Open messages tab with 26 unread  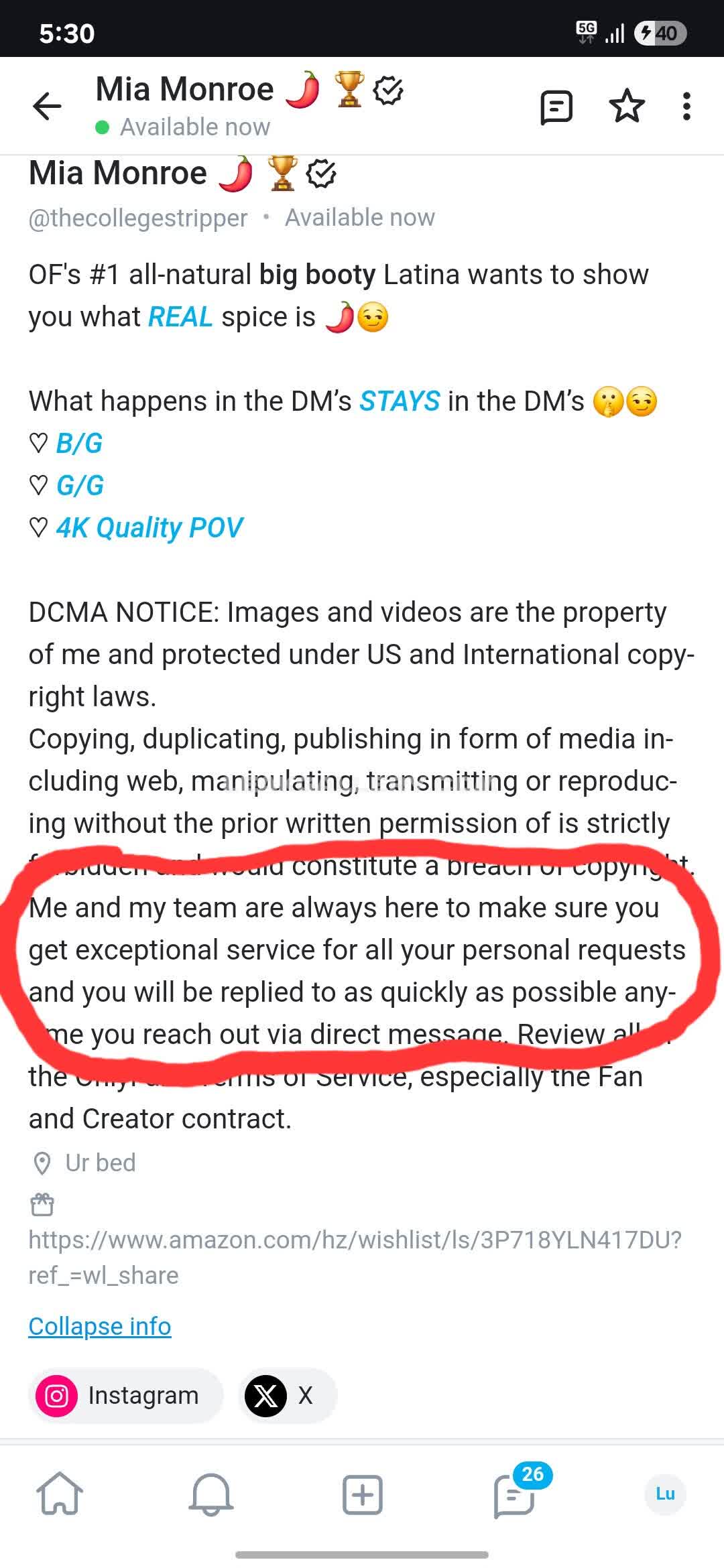point(515,1494)
